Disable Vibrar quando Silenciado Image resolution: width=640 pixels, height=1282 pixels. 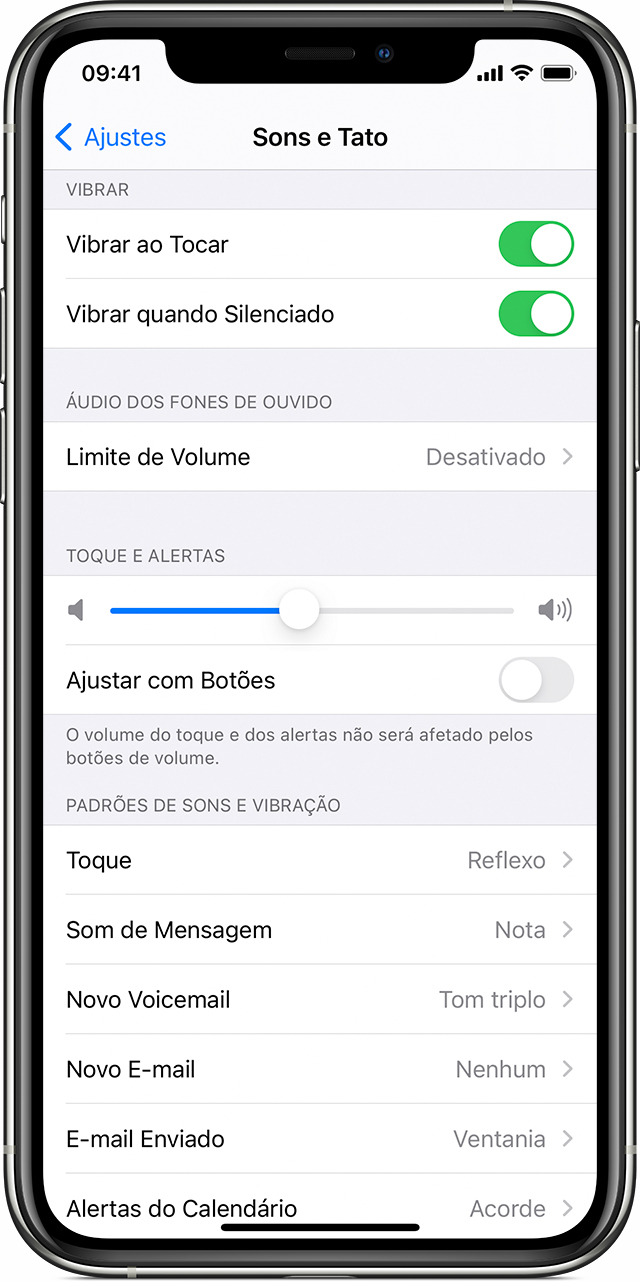[536, 314]
